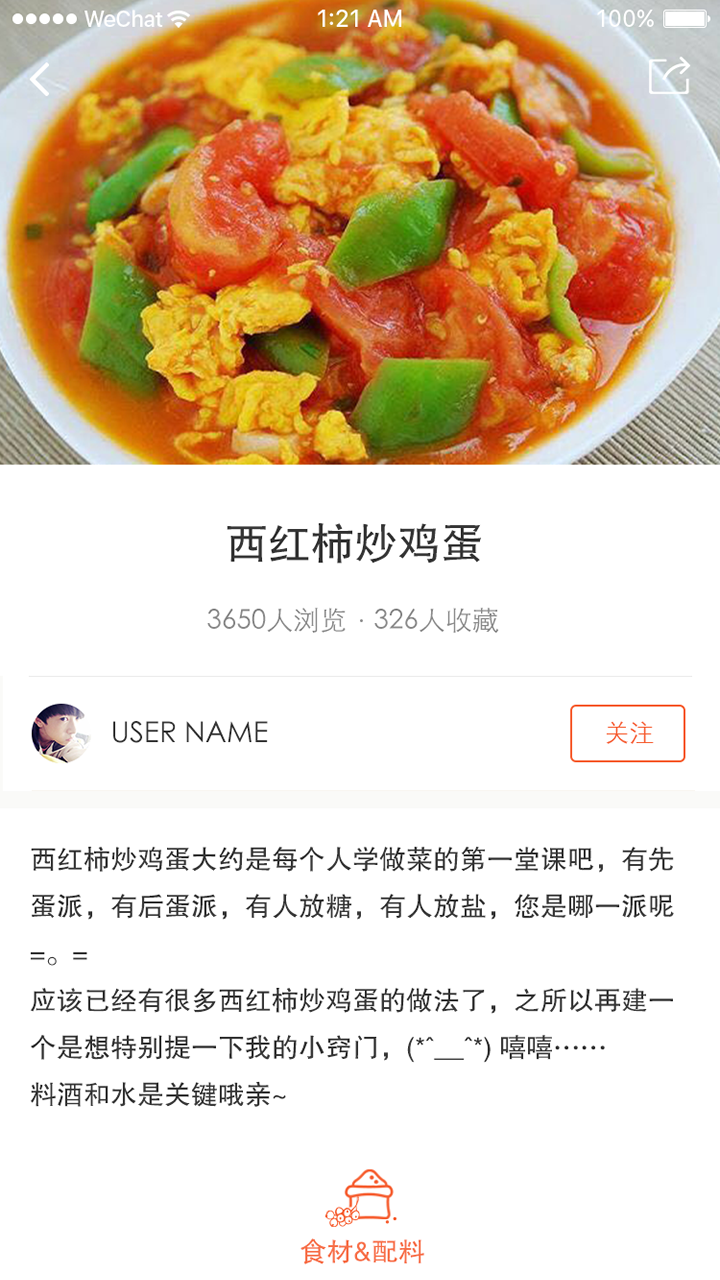The height and width of the screenshot is (1280, 720).
Task: Follow the author with 关注 button
Action: point(627,733)
